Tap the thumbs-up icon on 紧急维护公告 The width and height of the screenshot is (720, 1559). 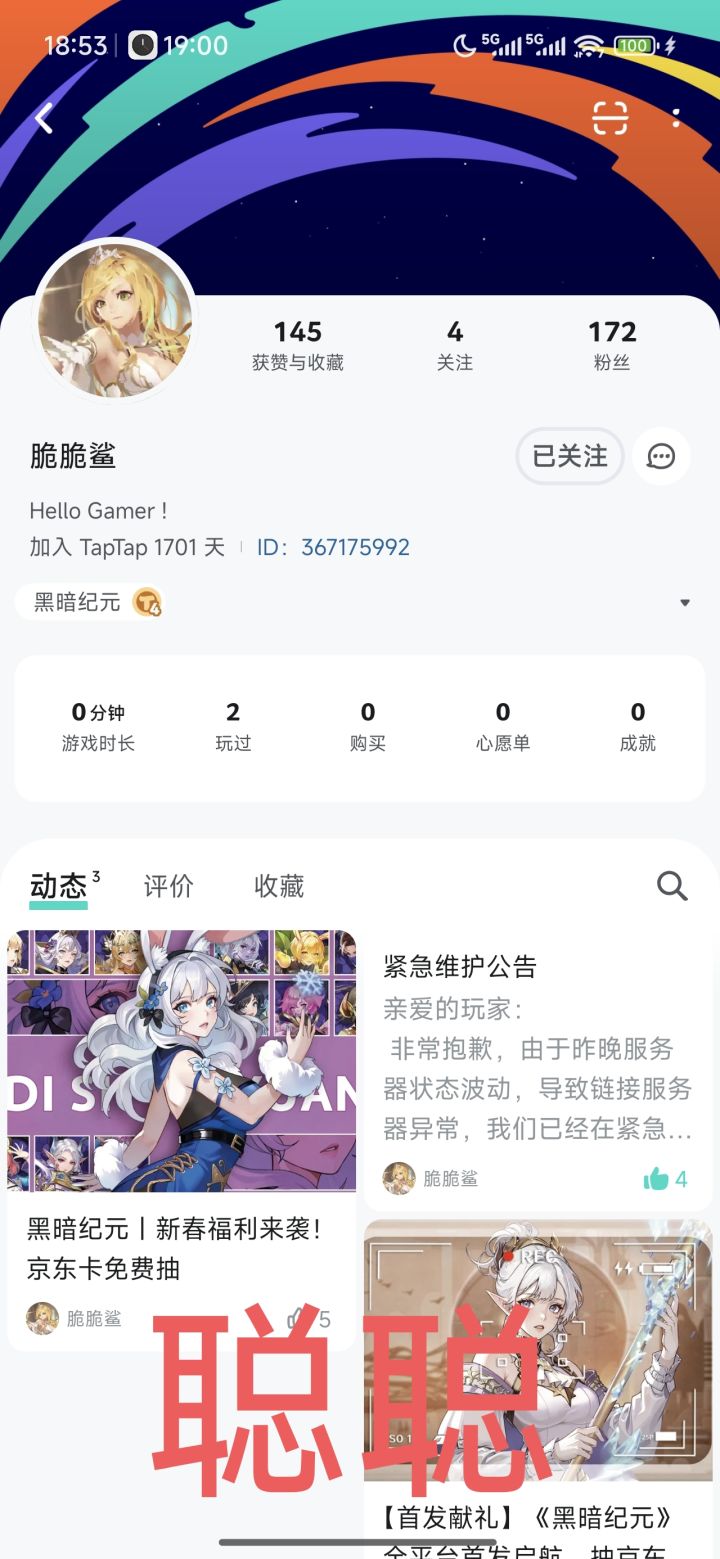point(657,1179)
